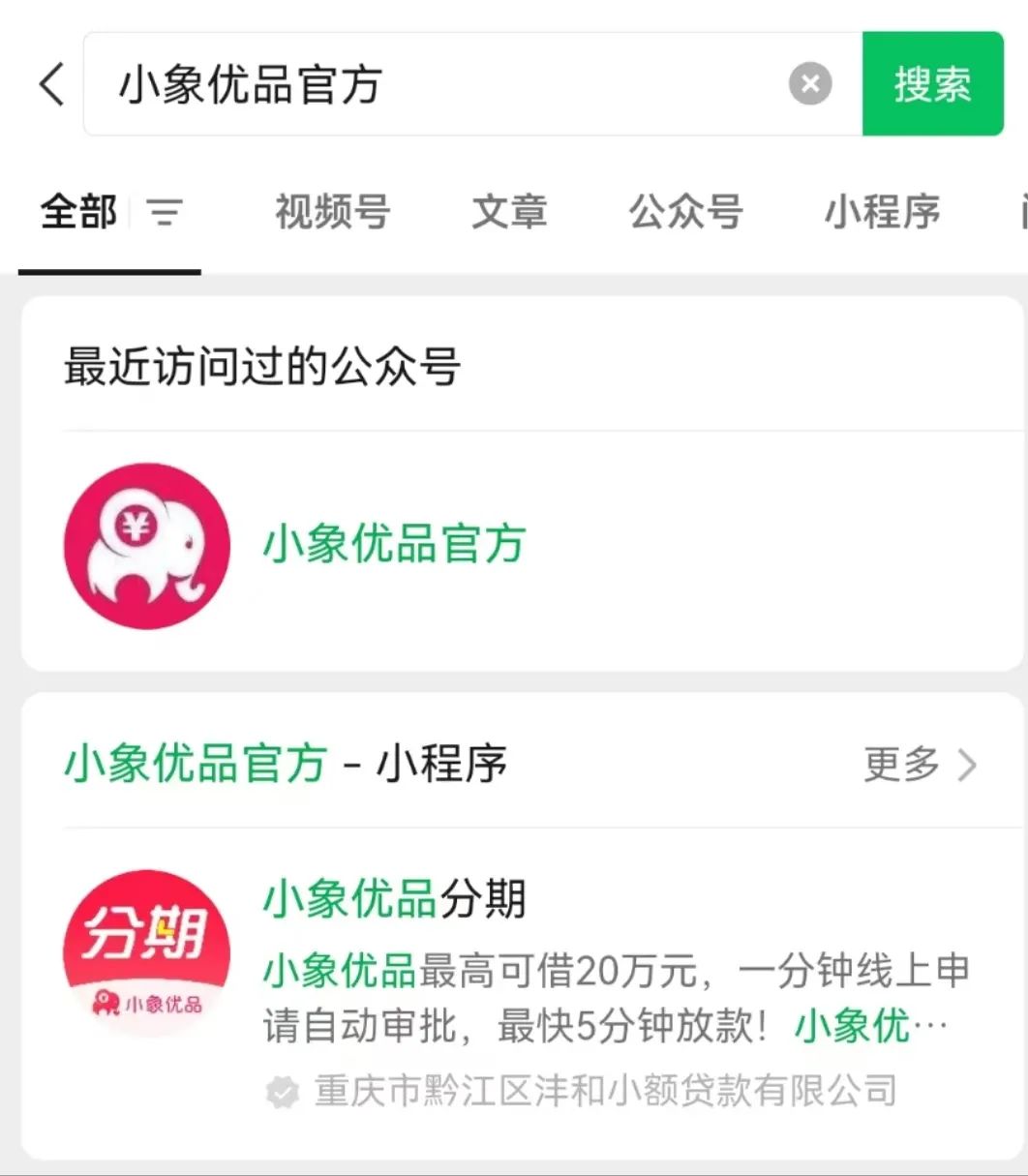Switch to the 文章 tab

(509, 212)
